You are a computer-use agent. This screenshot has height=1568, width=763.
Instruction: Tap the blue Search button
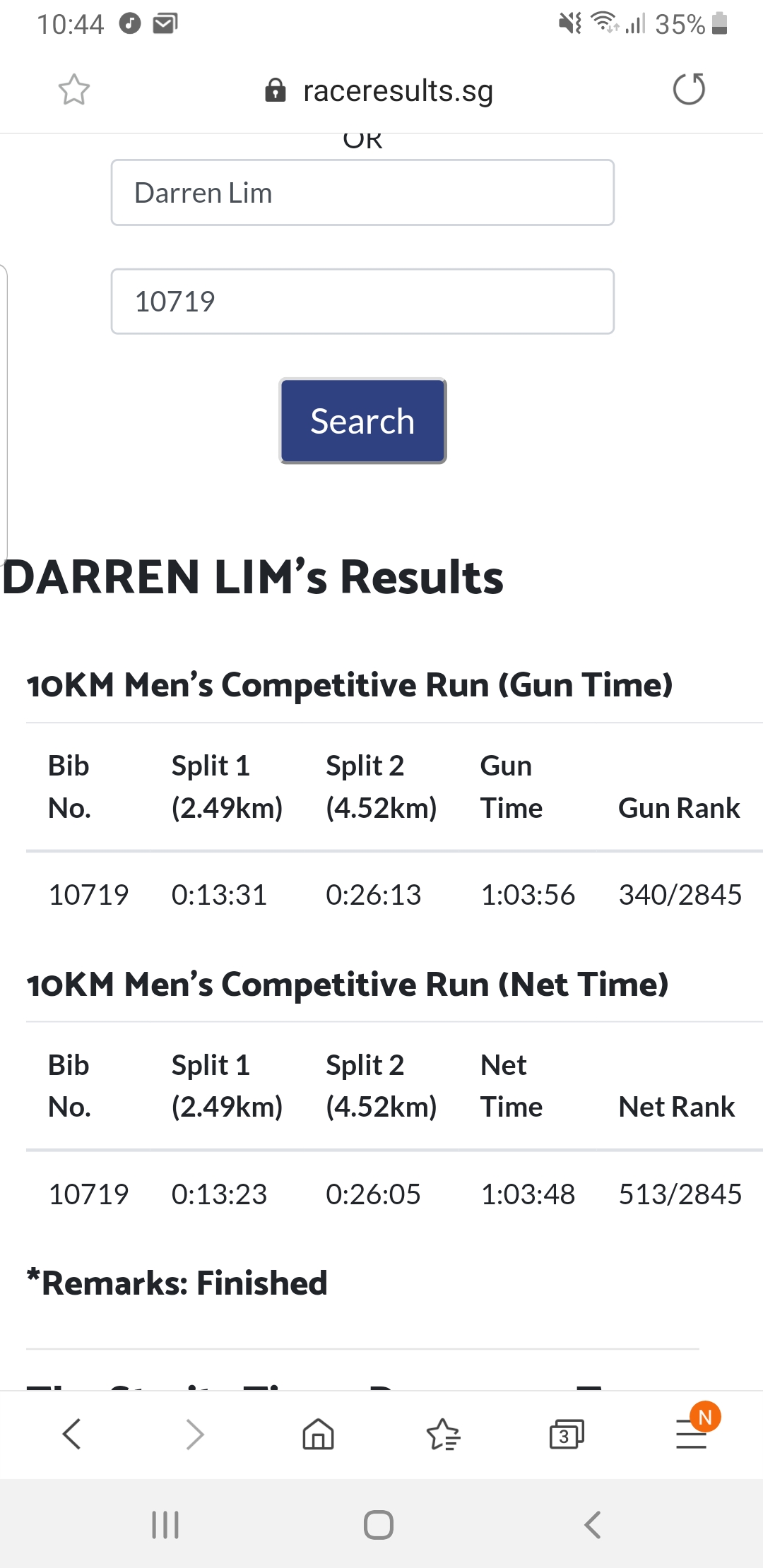coord(362,421)
